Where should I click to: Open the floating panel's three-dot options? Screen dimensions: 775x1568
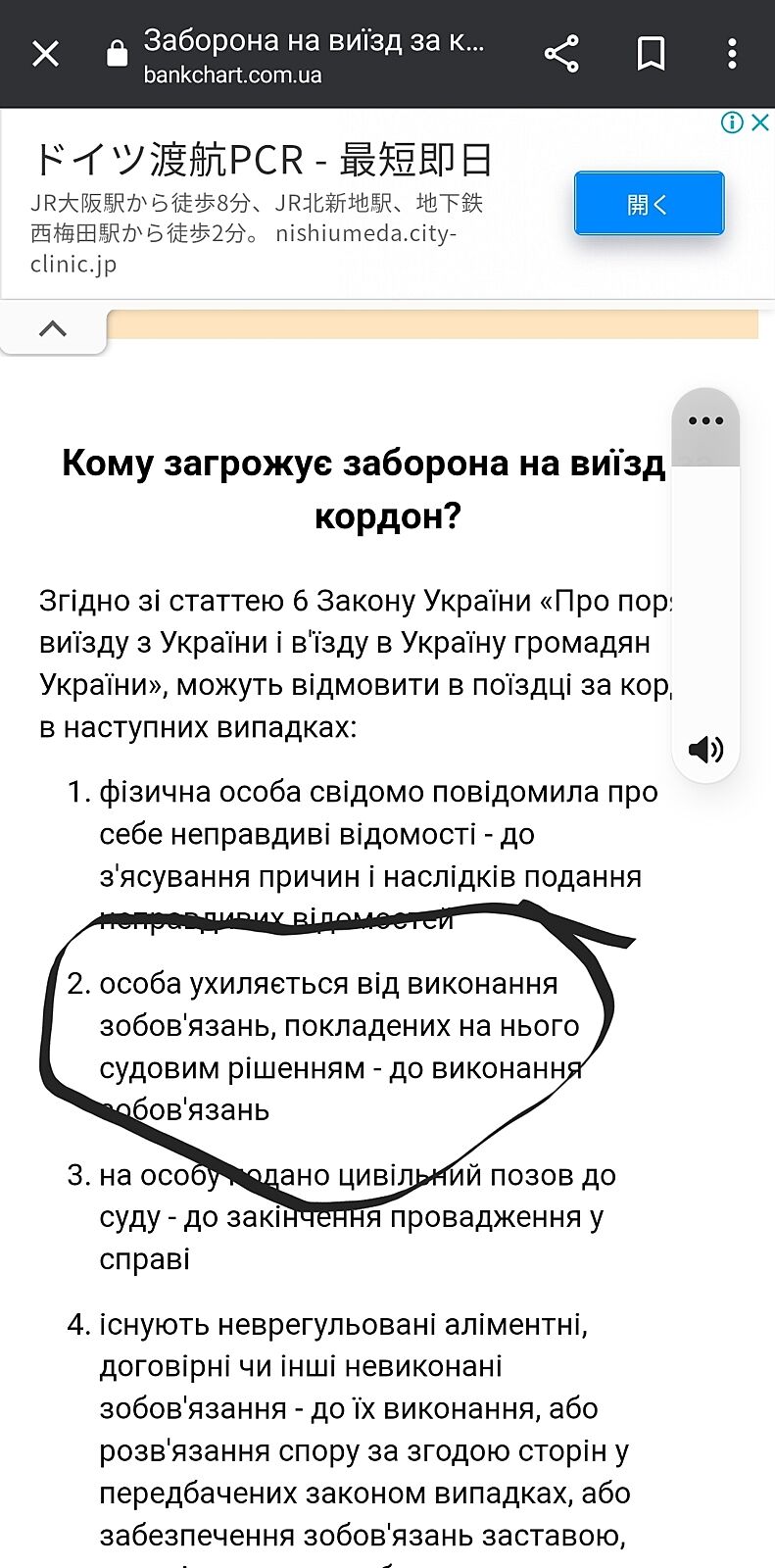click(x=705, y=421)
